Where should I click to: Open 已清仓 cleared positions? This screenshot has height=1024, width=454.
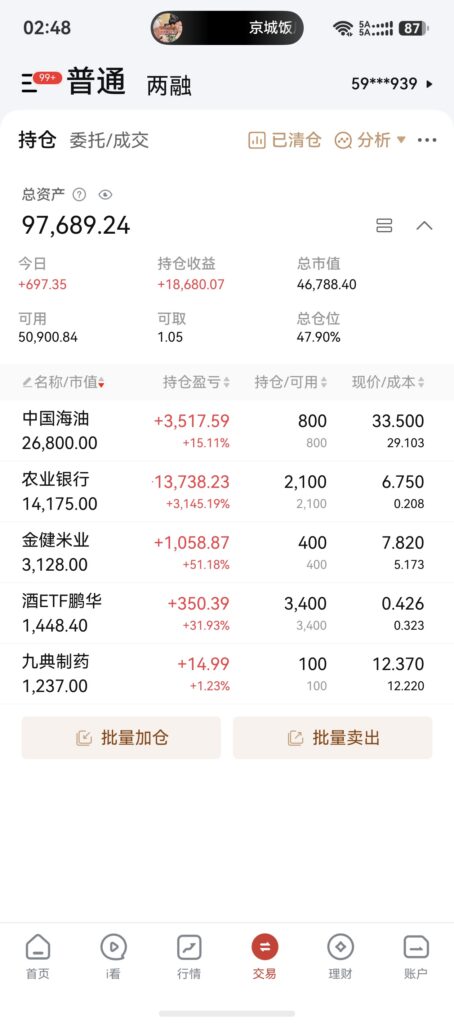(285, 140)
